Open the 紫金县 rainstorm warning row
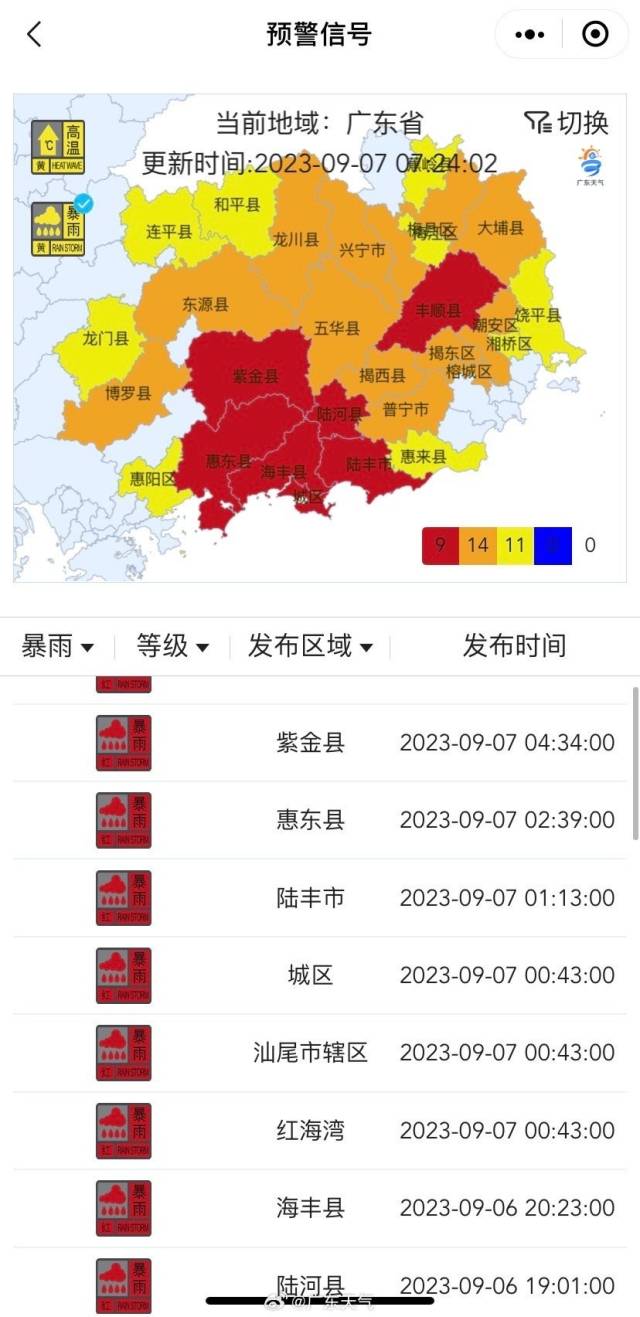Screen dimensions: 640x1317 320,742
